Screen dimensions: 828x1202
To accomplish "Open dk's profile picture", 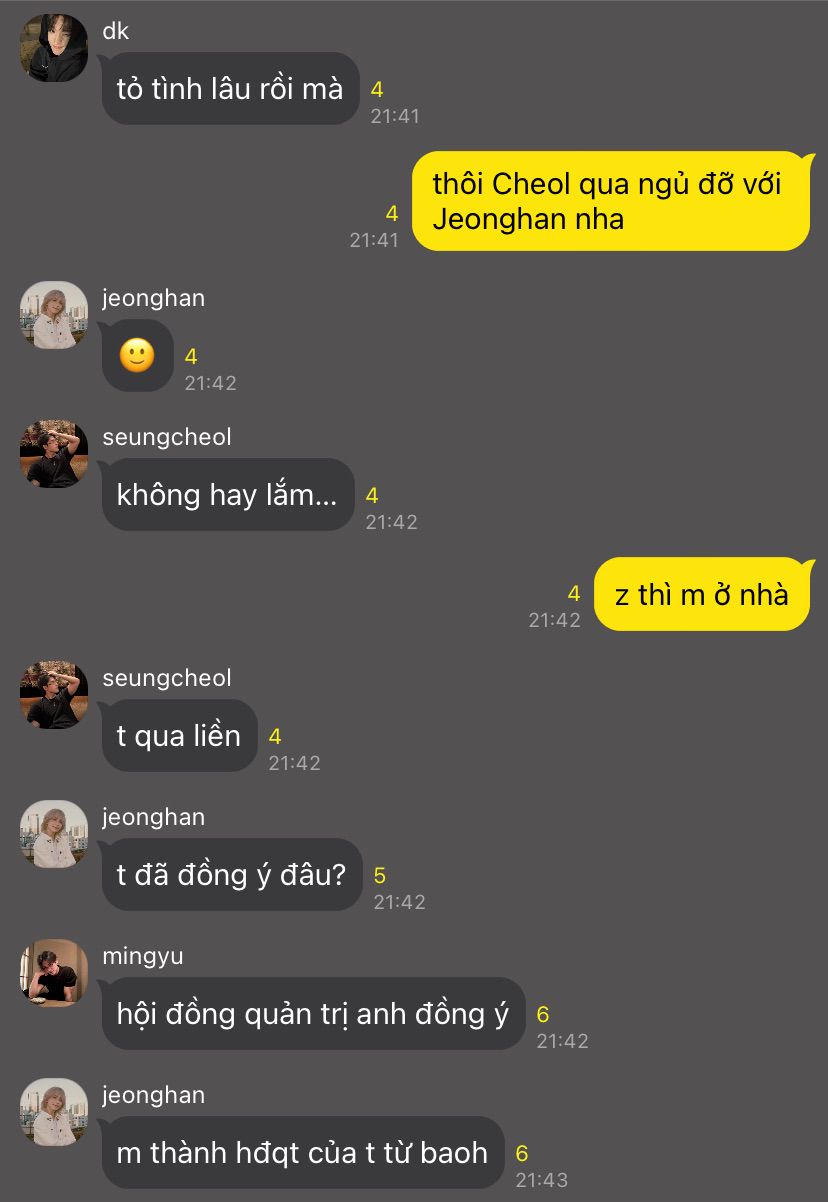I will (54, 48).
